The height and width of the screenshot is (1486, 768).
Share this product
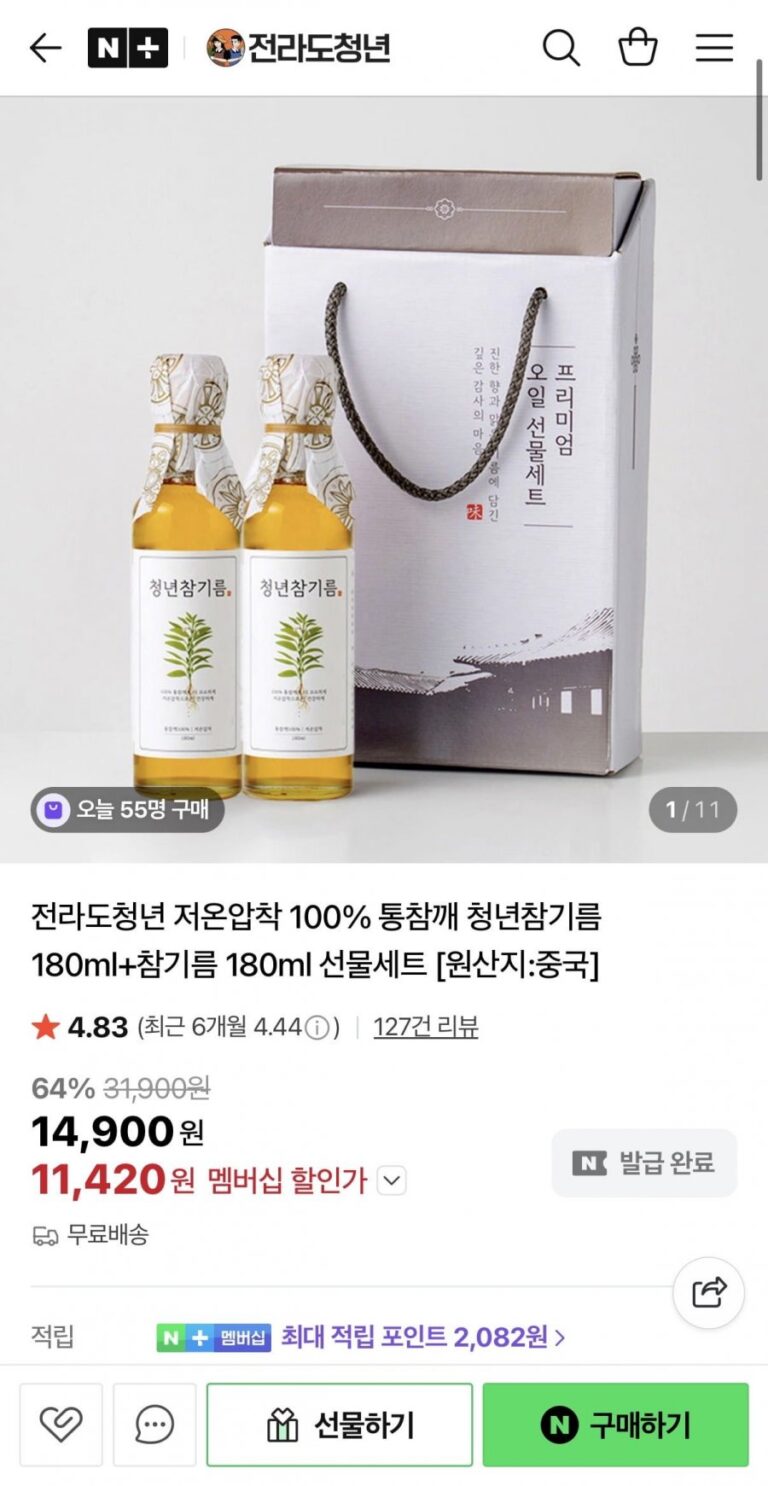click(x=708, y=1293)
